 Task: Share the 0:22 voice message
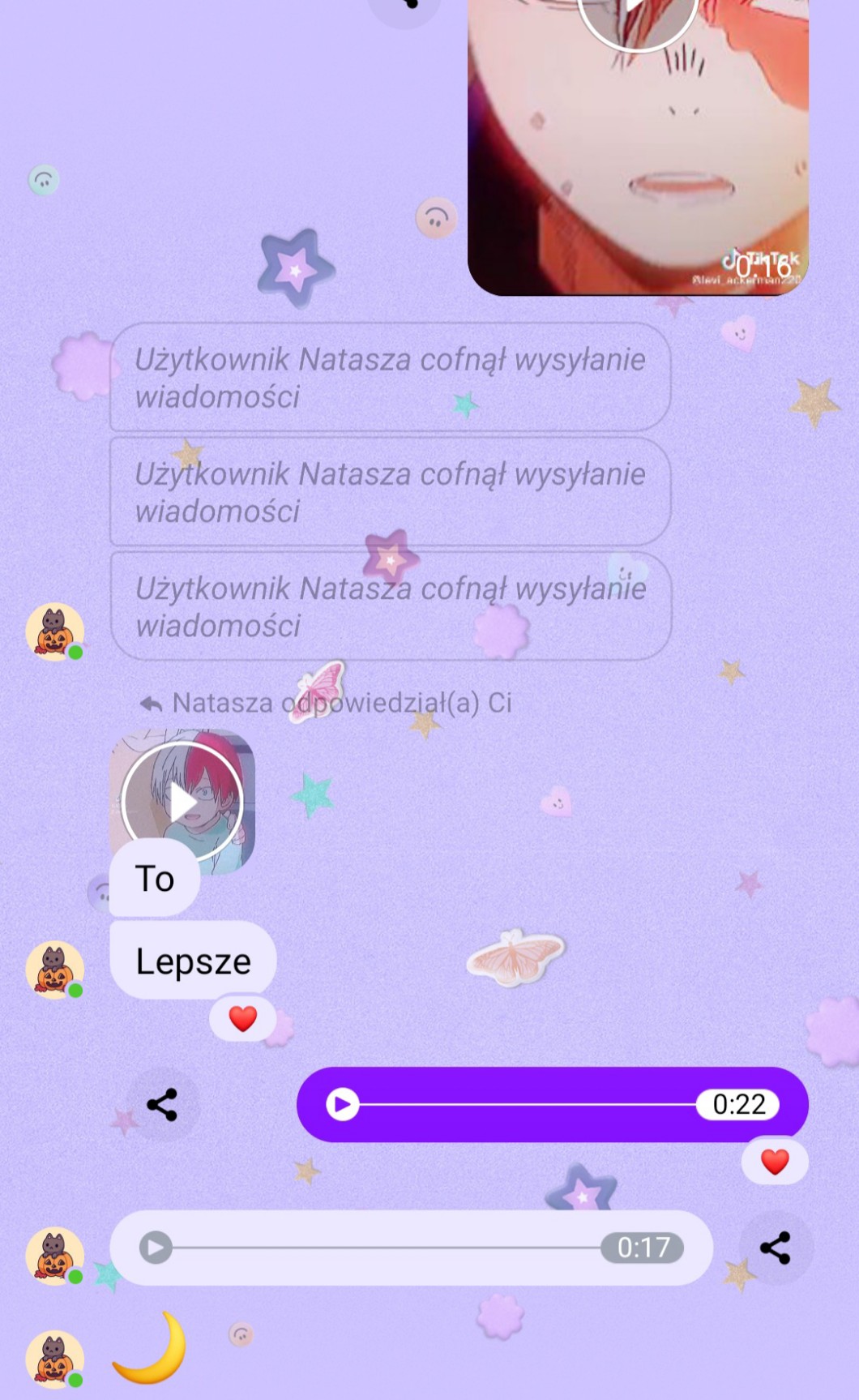162,1104
